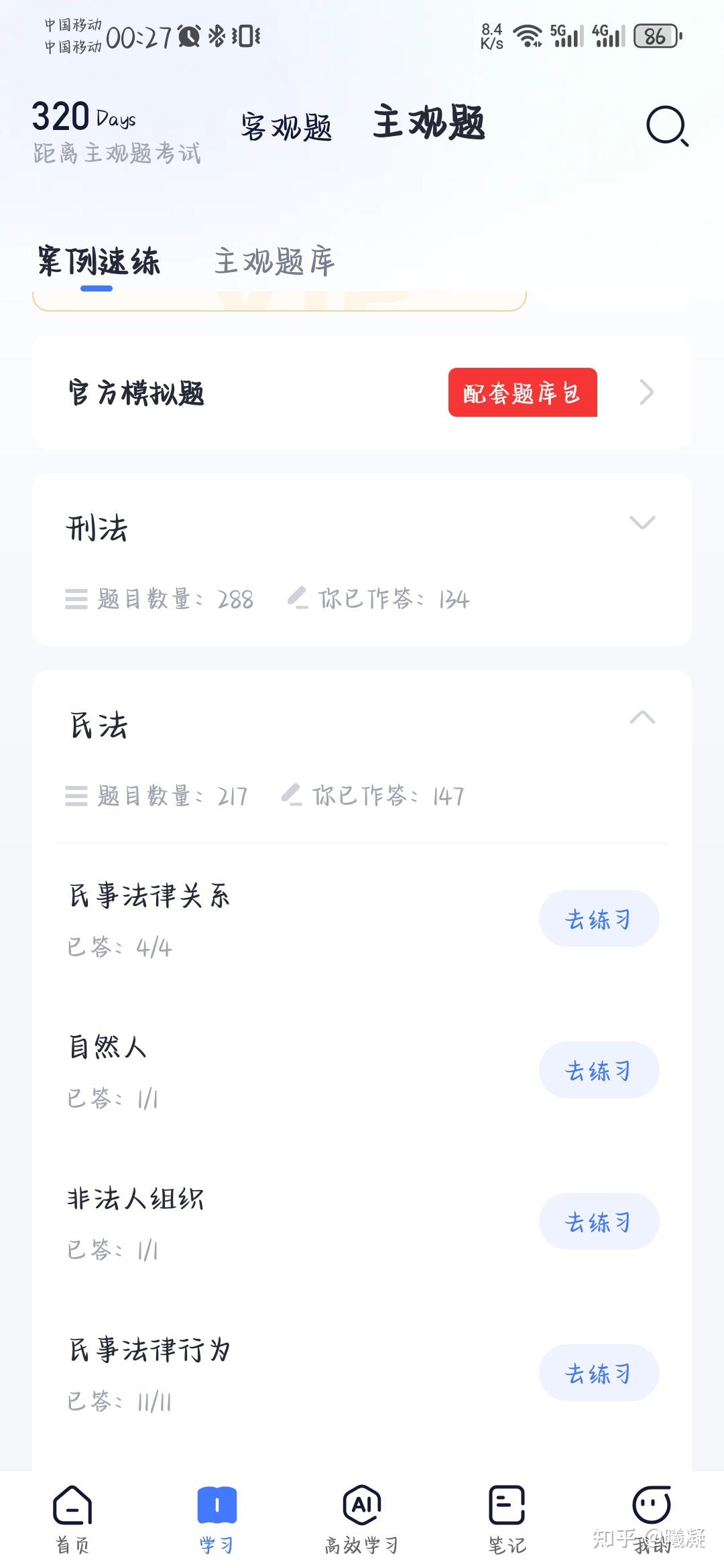This screenshot has width=724, height=1568.
Task: Open the 官方模拟题 row
Action: tap(137, 393)
